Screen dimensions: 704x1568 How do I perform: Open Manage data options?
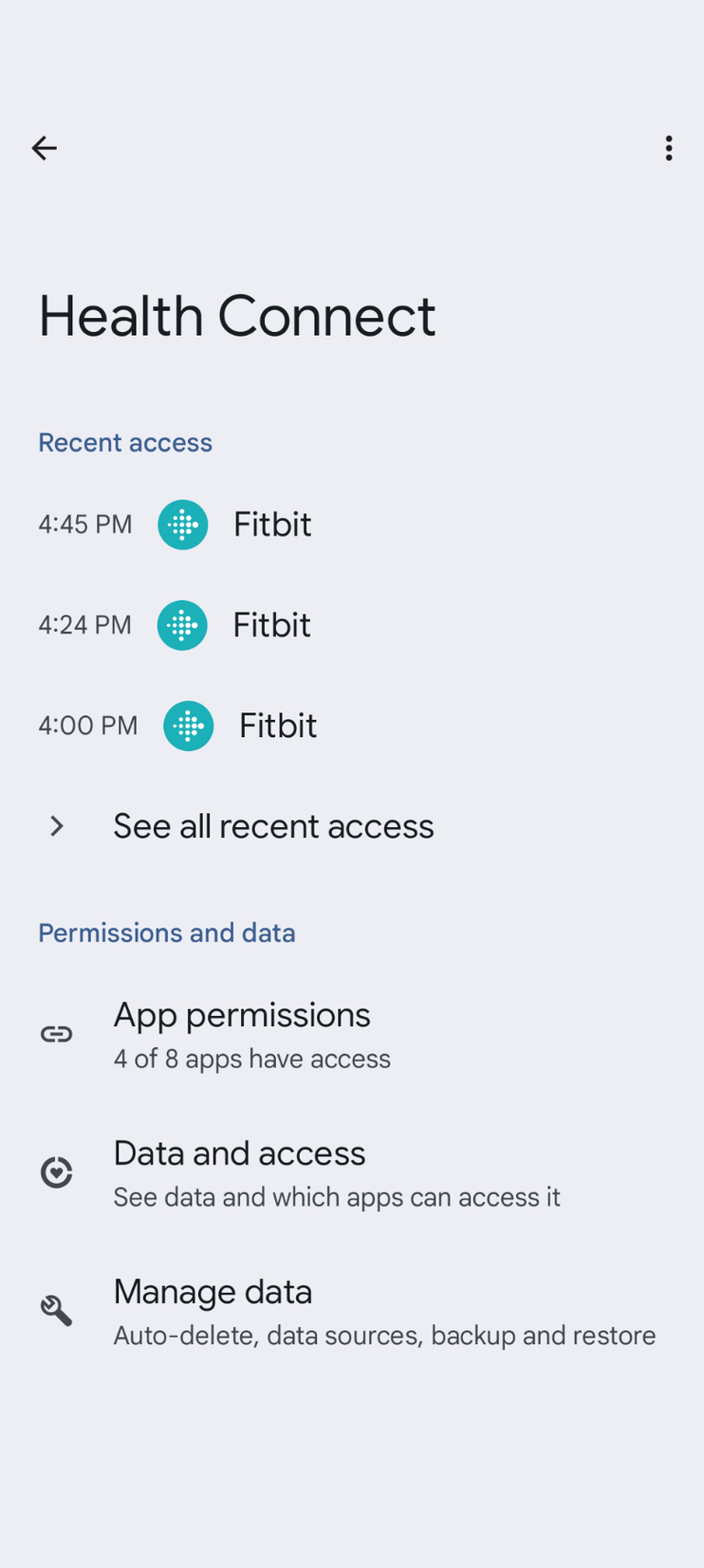(213, 1292)
